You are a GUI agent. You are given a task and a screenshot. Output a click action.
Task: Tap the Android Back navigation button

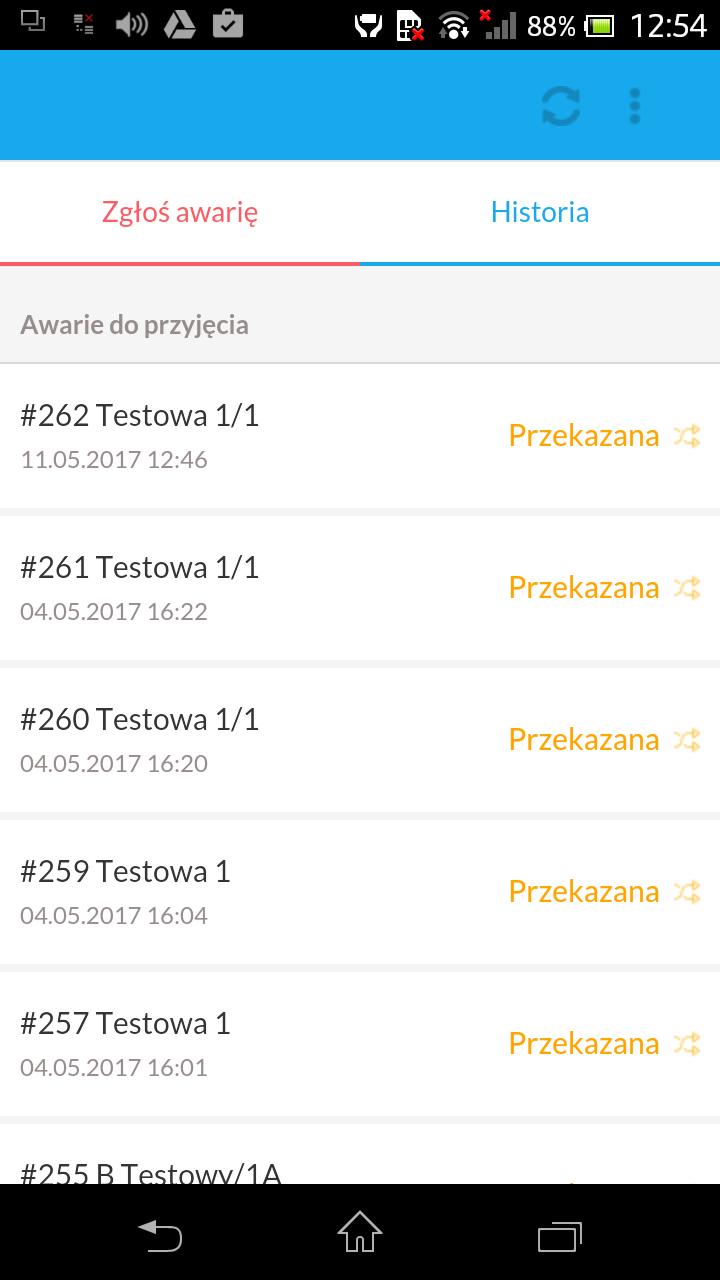[x=160, y=1236]
